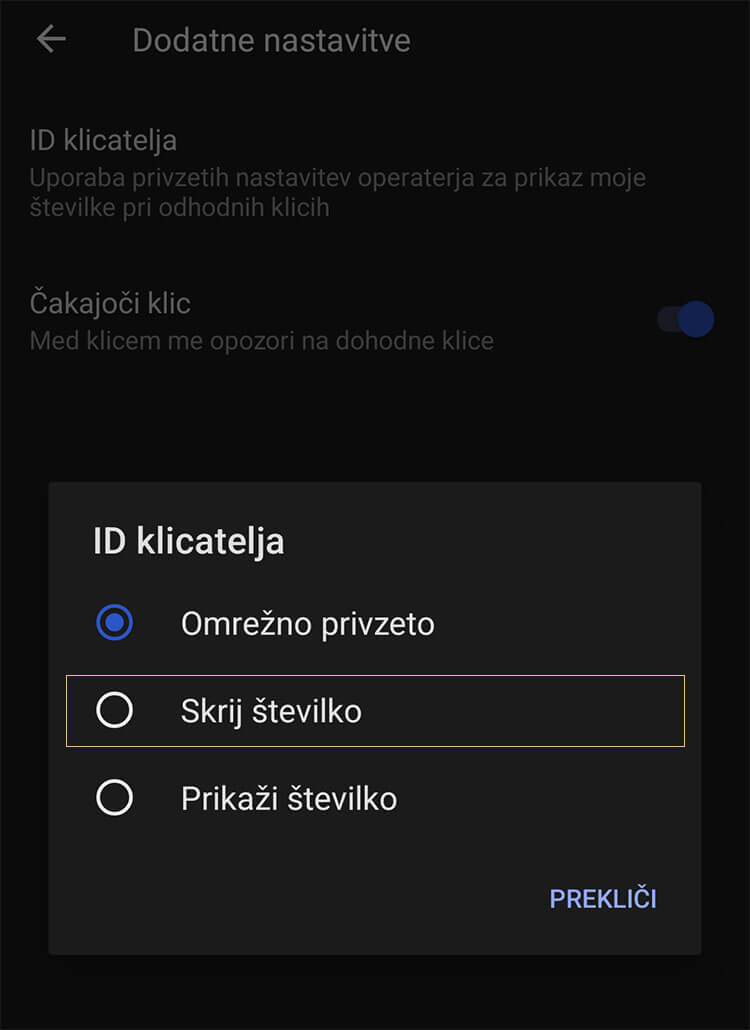Select the empty circle next to Prikaži številko
Viewport: 750px width, 1030px height.
click(117, 798)
